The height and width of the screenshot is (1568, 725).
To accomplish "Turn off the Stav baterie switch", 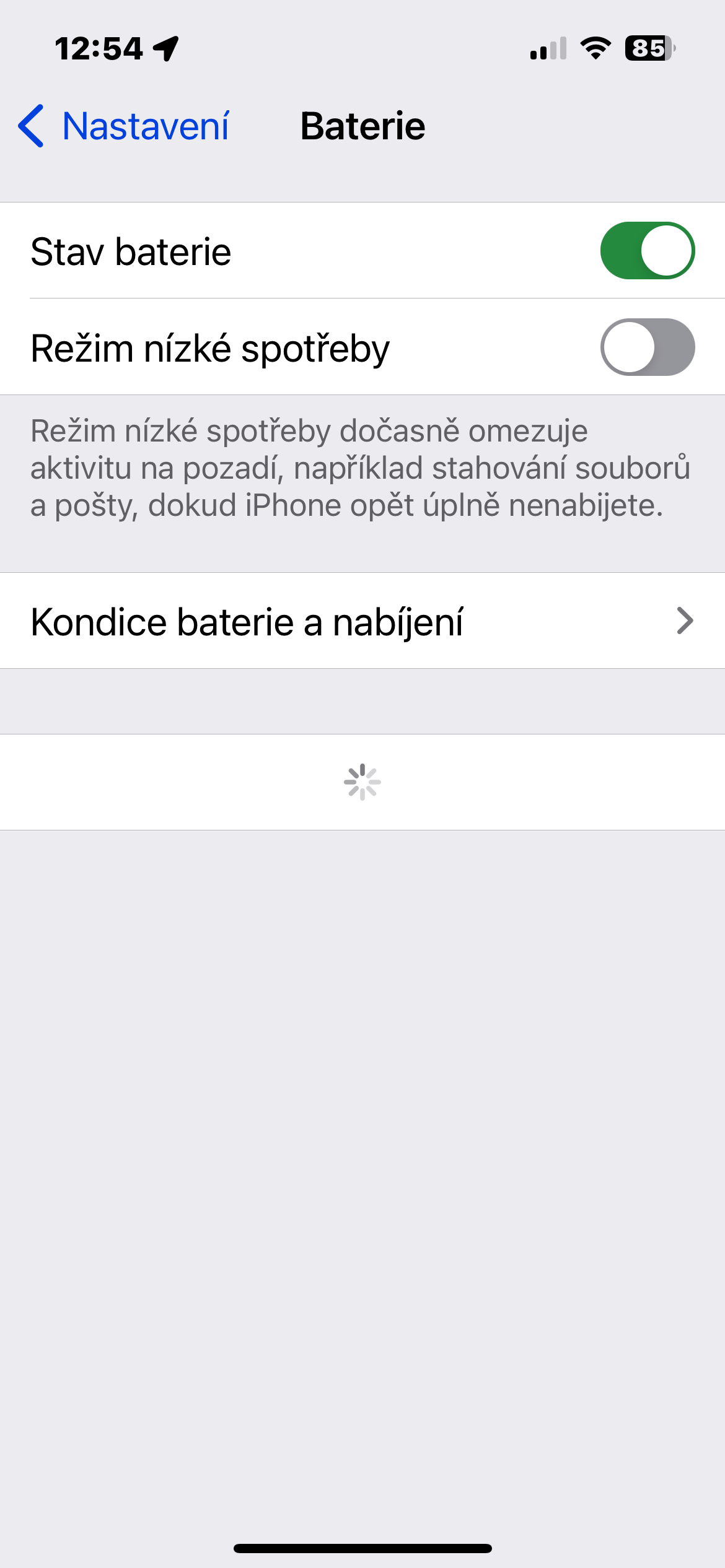I will (647, 251).
